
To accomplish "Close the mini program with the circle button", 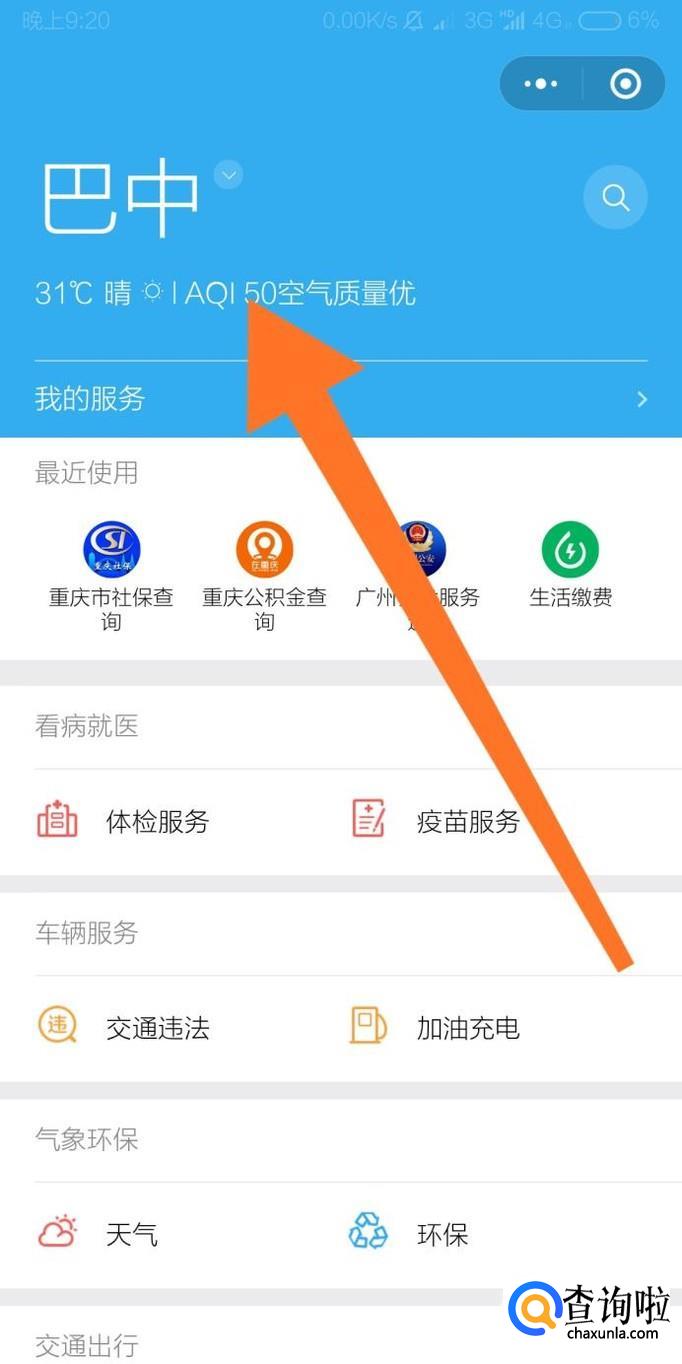I will tap(625, 84).
